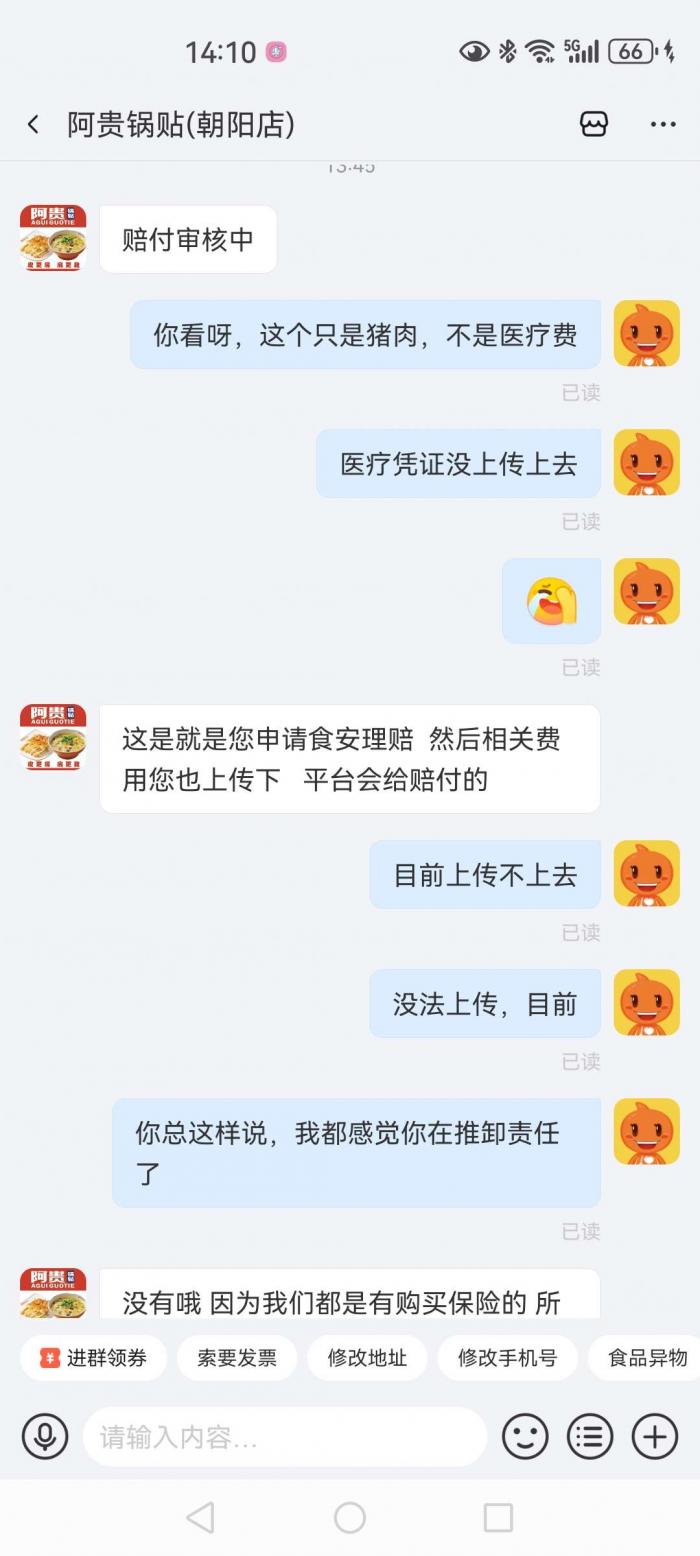Go back from the 阿贵锅贴 chat

(x=33, y=124)
